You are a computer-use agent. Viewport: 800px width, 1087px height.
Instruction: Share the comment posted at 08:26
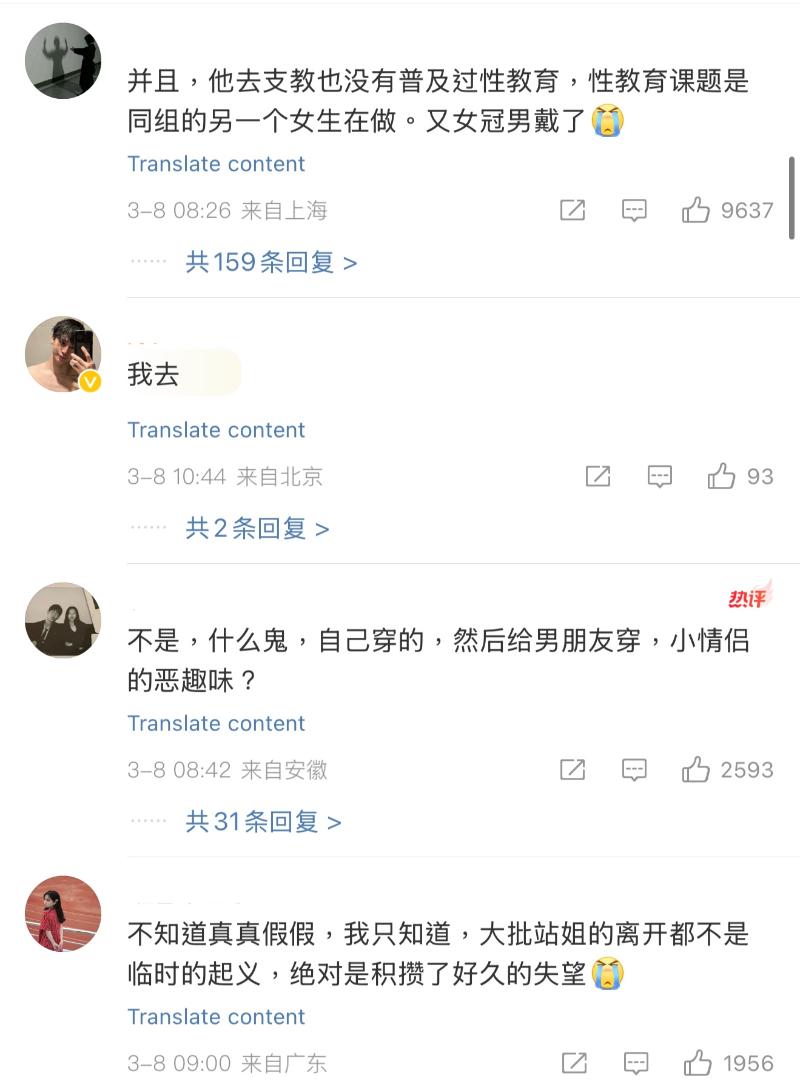[x=572, y=210]
